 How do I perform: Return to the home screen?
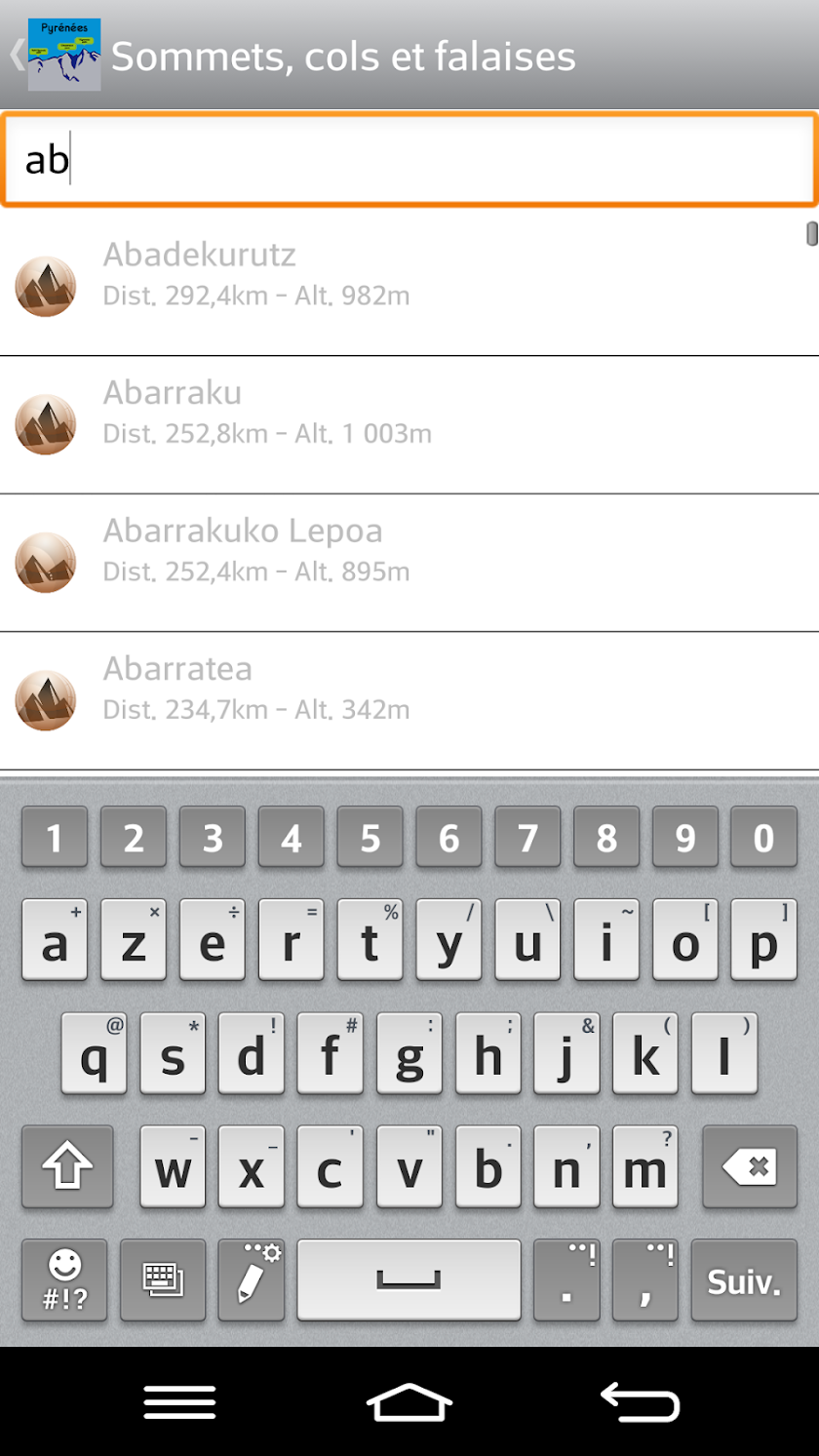pyautogui.click(x=409, y=1402)
